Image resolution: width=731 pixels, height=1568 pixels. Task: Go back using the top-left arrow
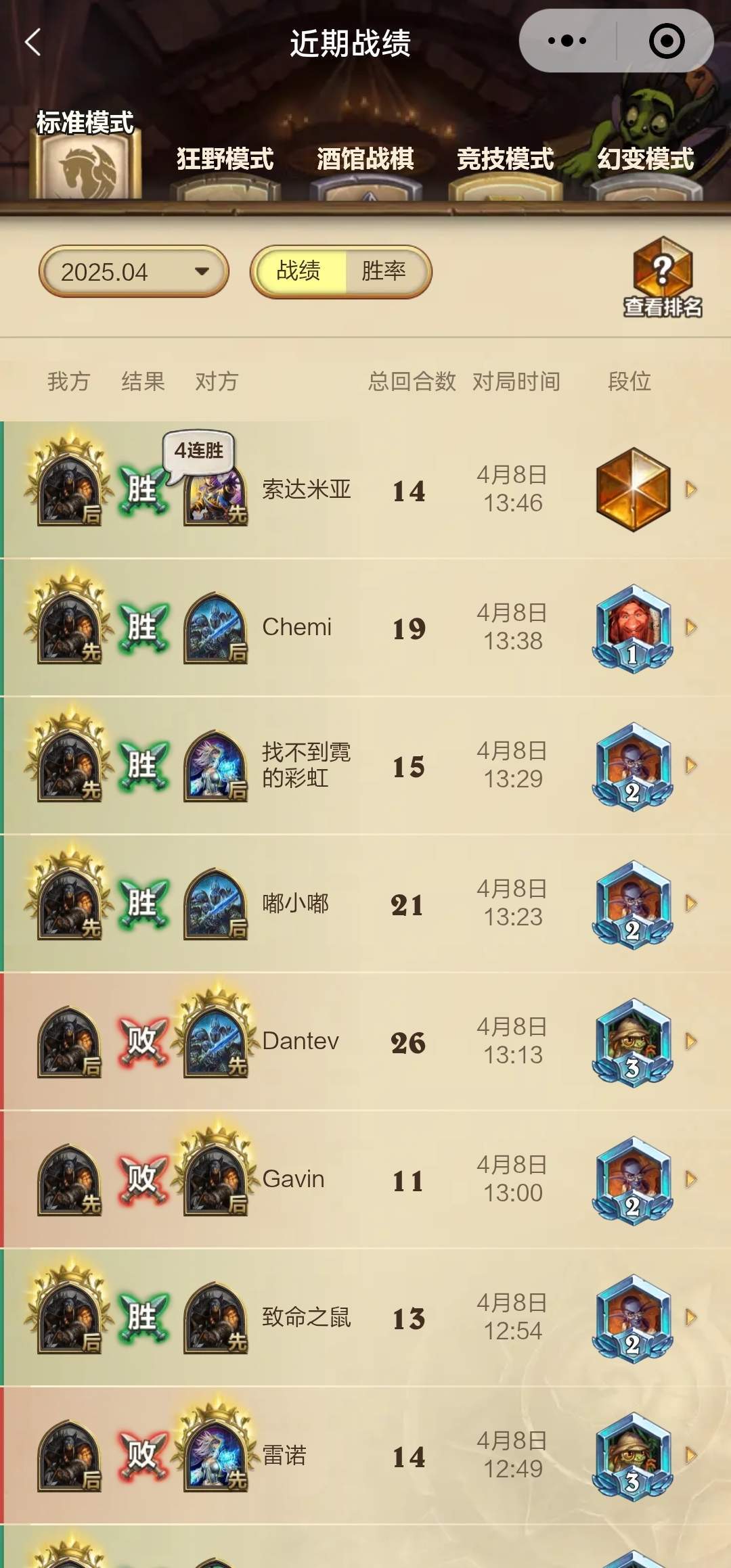(x=32, y=42)
